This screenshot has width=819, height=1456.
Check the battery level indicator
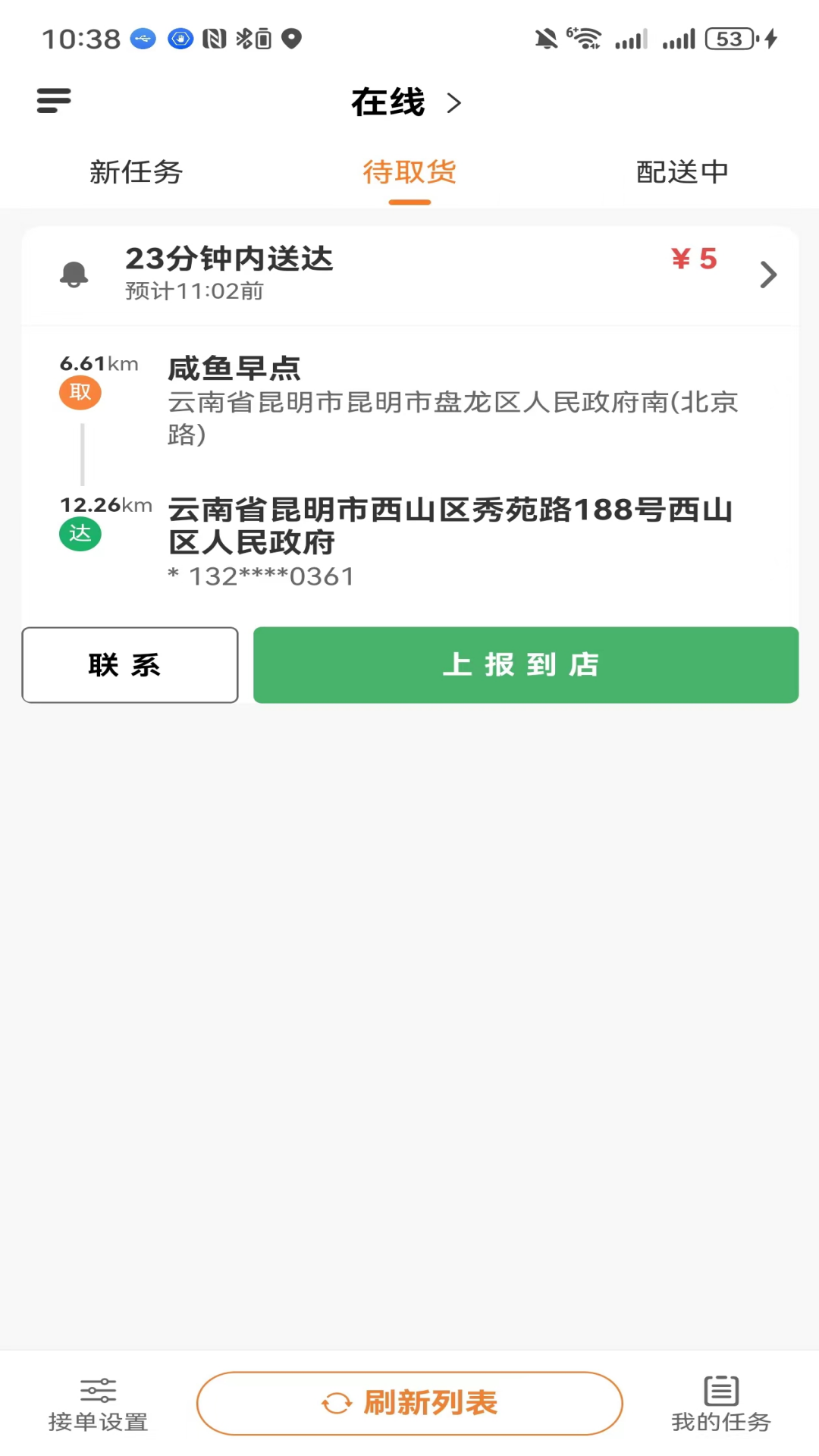(x=730, y=39)
